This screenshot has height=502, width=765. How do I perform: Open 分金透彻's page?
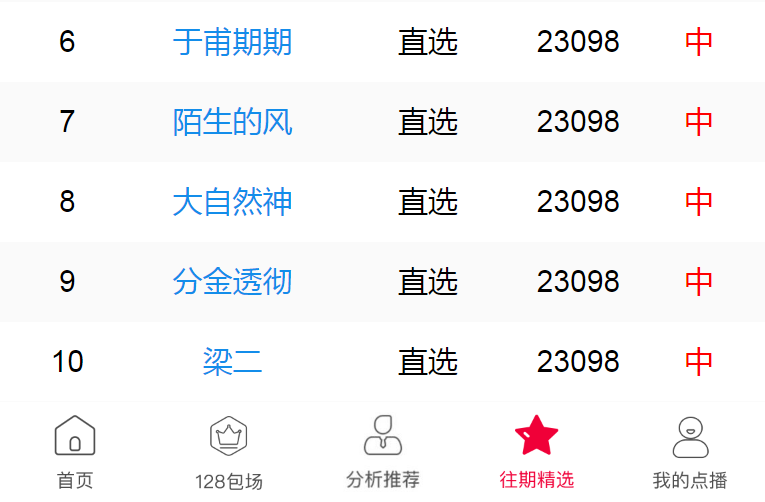click(232, 282)
